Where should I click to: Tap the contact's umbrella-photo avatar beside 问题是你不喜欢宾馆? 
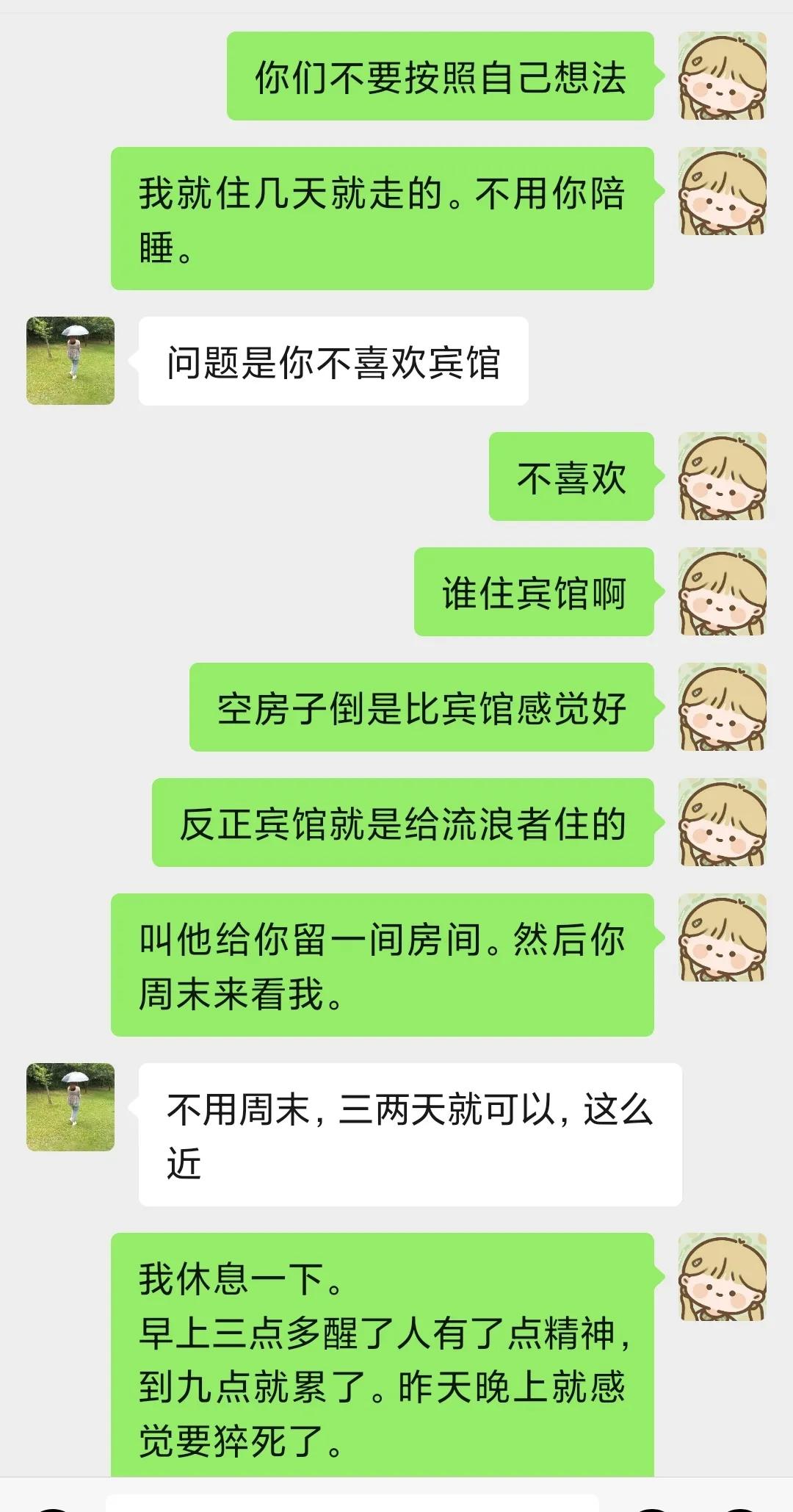tap(70, 359)
